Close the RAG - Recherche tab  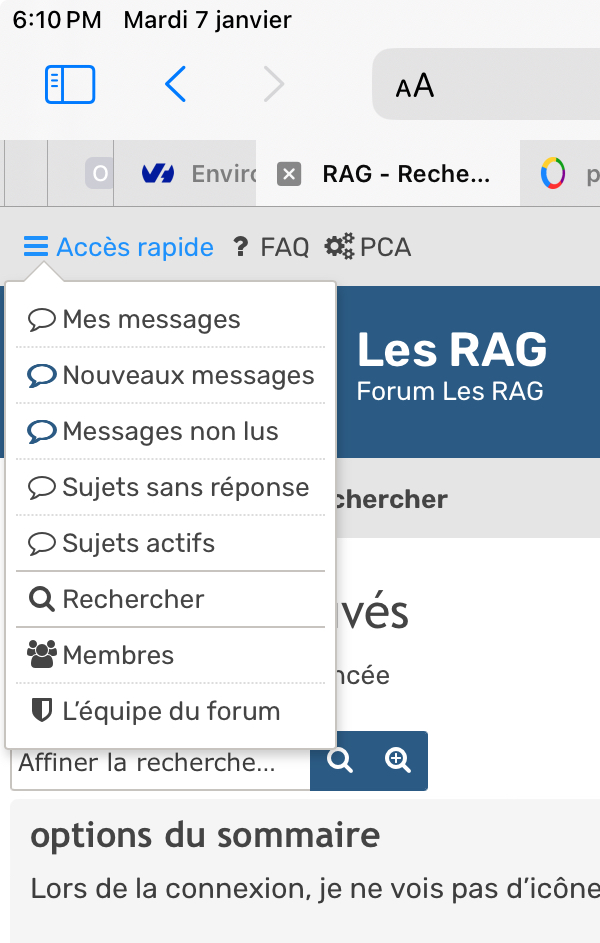[288, 174]
